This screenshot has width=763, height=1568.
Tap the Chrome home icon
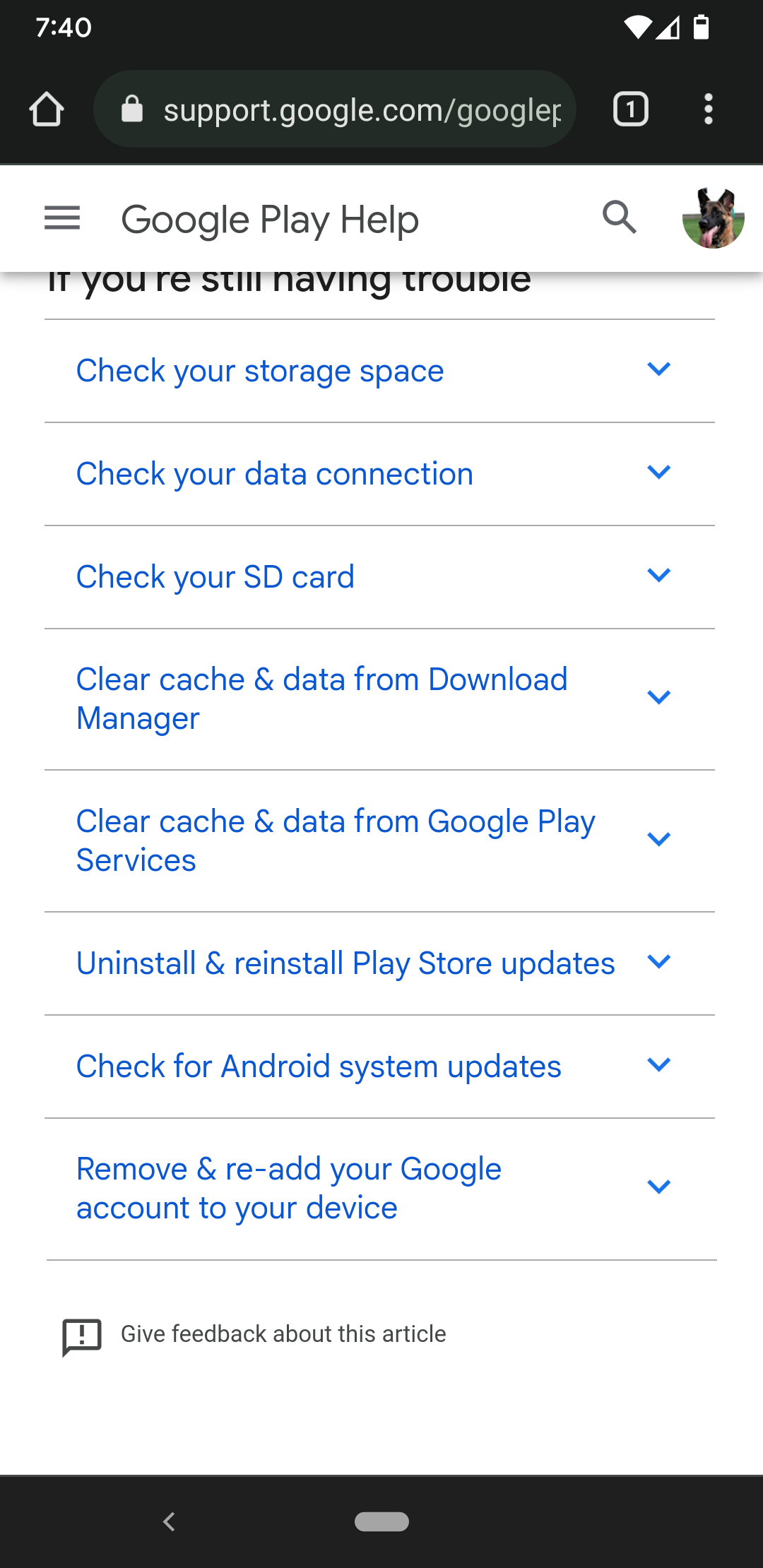[47, 109]
